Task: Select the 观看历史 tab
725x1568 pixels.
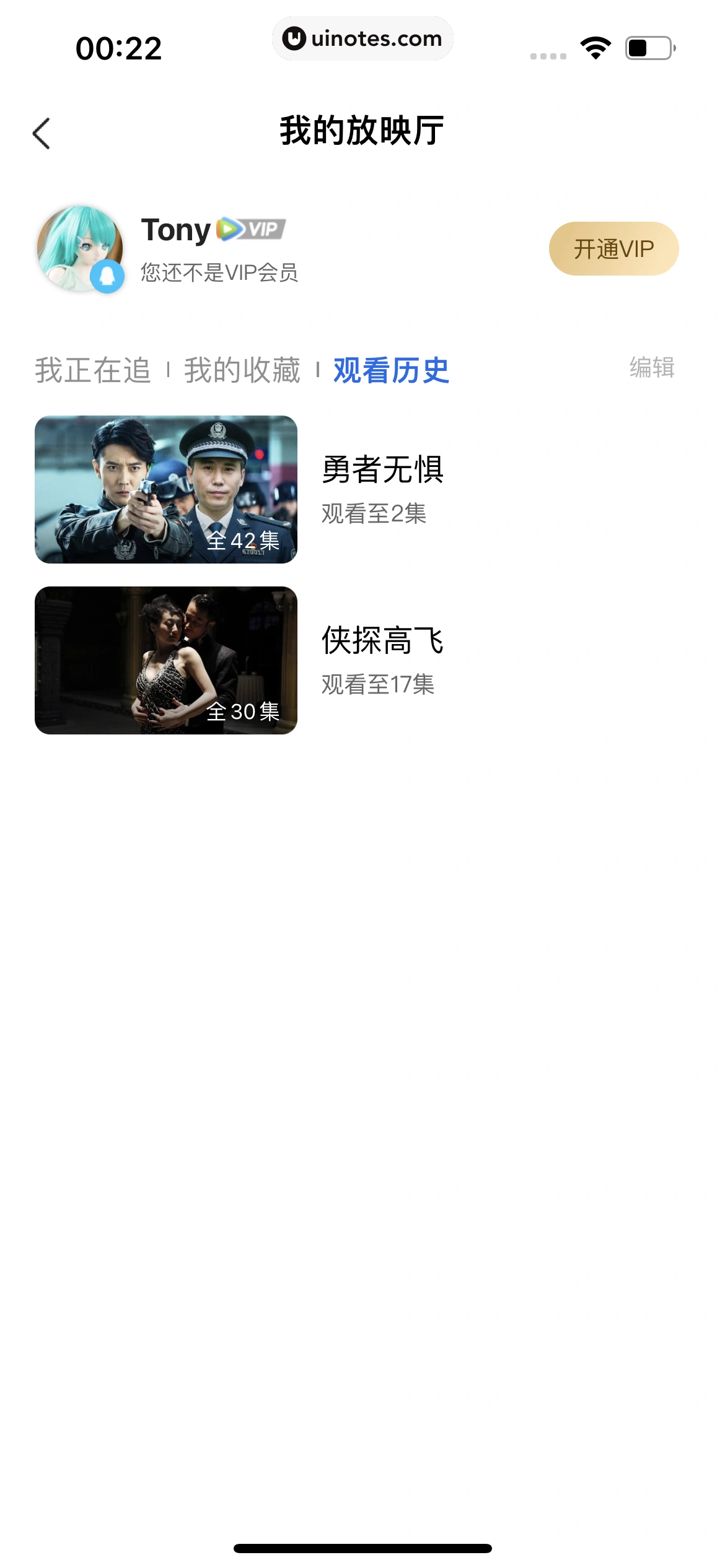Action: click(x=391, y=370)
